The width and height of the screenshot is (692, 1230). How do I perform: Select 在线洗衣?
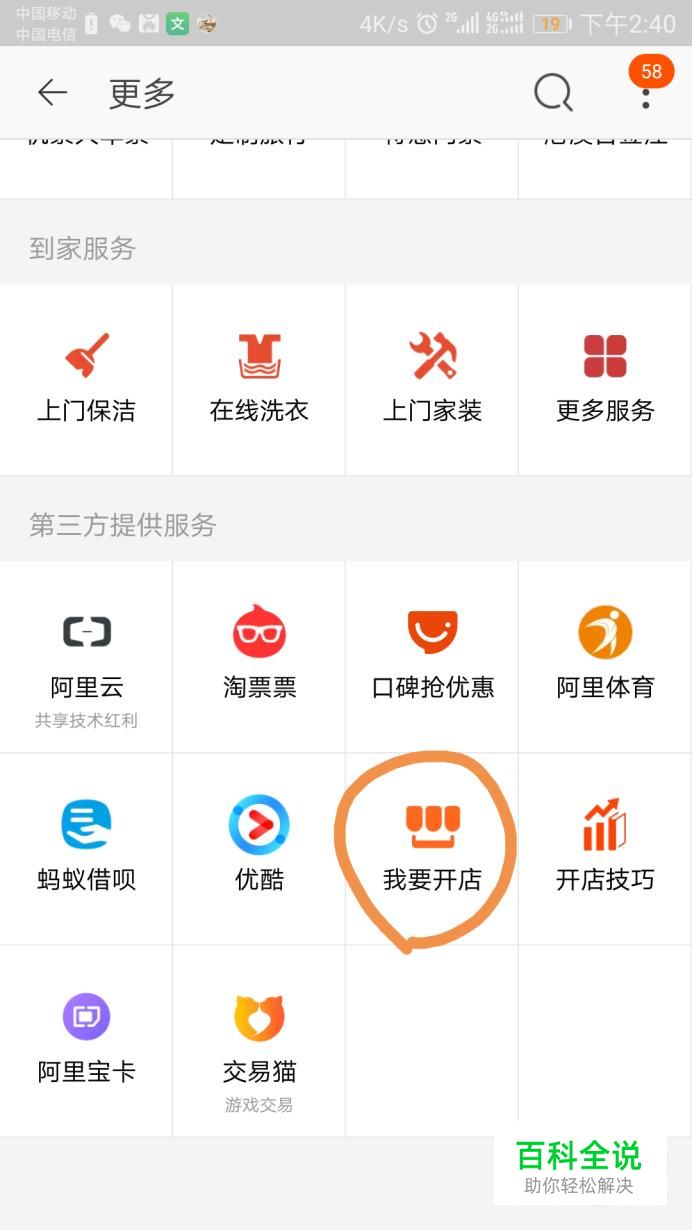coord(259,380)
